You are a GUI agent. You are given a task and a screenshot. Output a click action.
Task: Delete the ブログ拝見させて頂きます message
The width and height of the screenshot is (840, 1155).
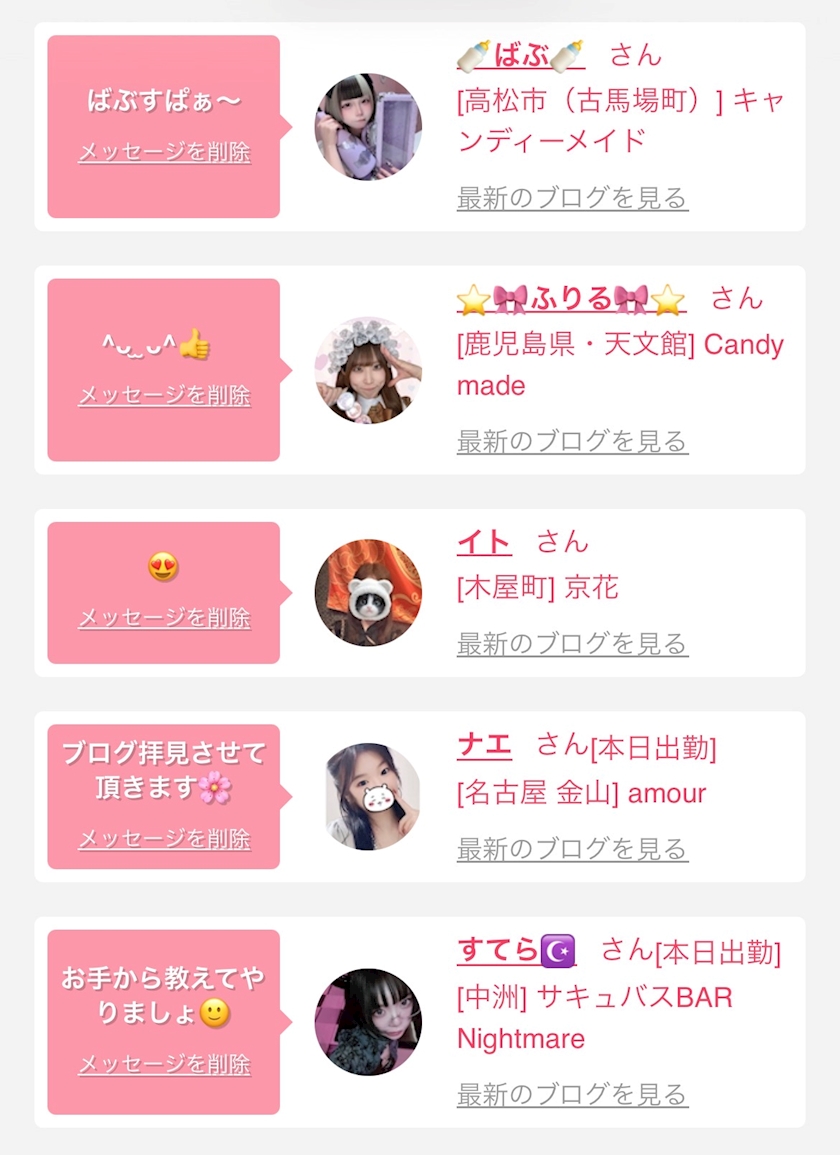click(164, 839)
